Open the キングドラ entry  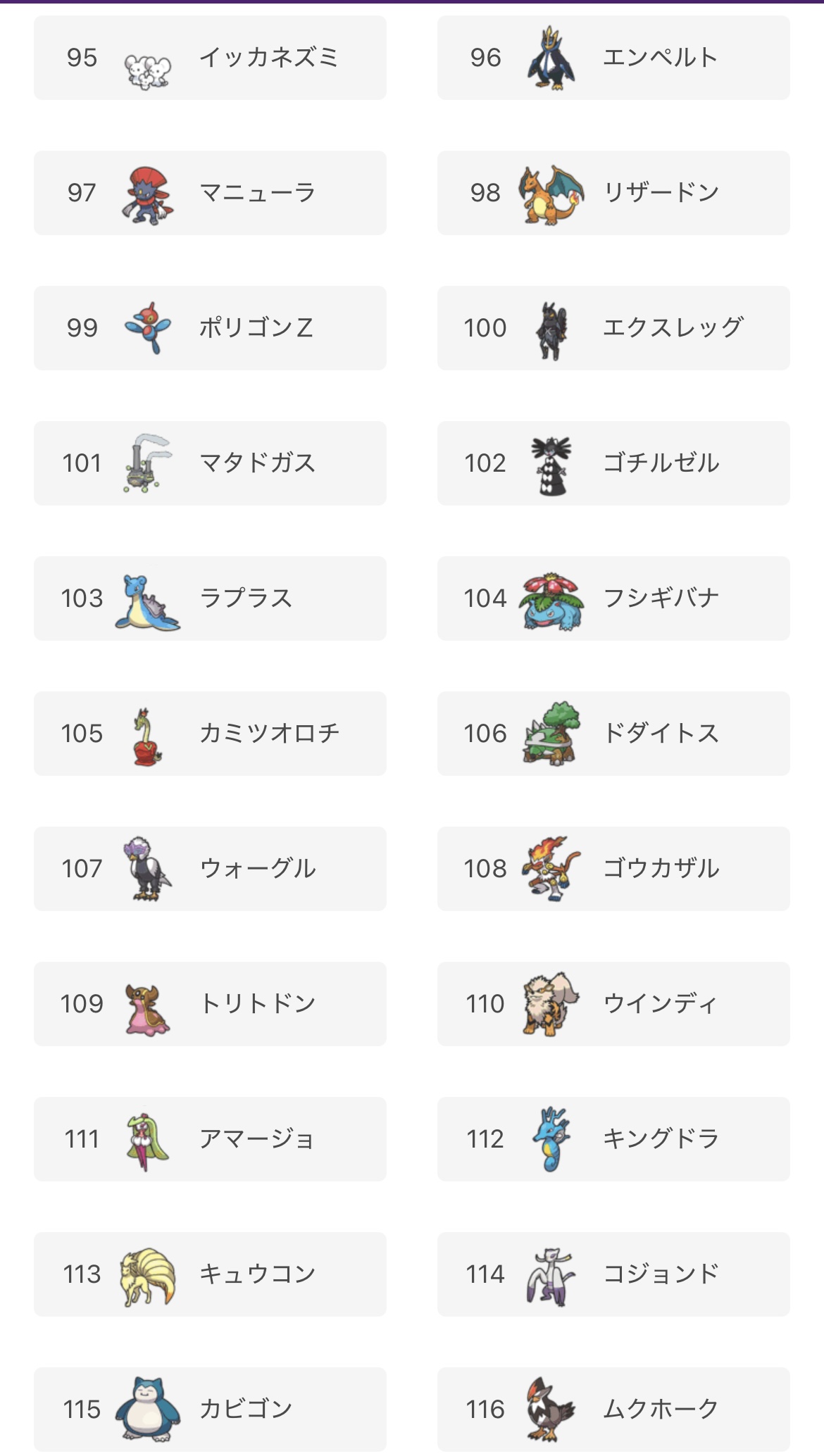pos(613,1139)
